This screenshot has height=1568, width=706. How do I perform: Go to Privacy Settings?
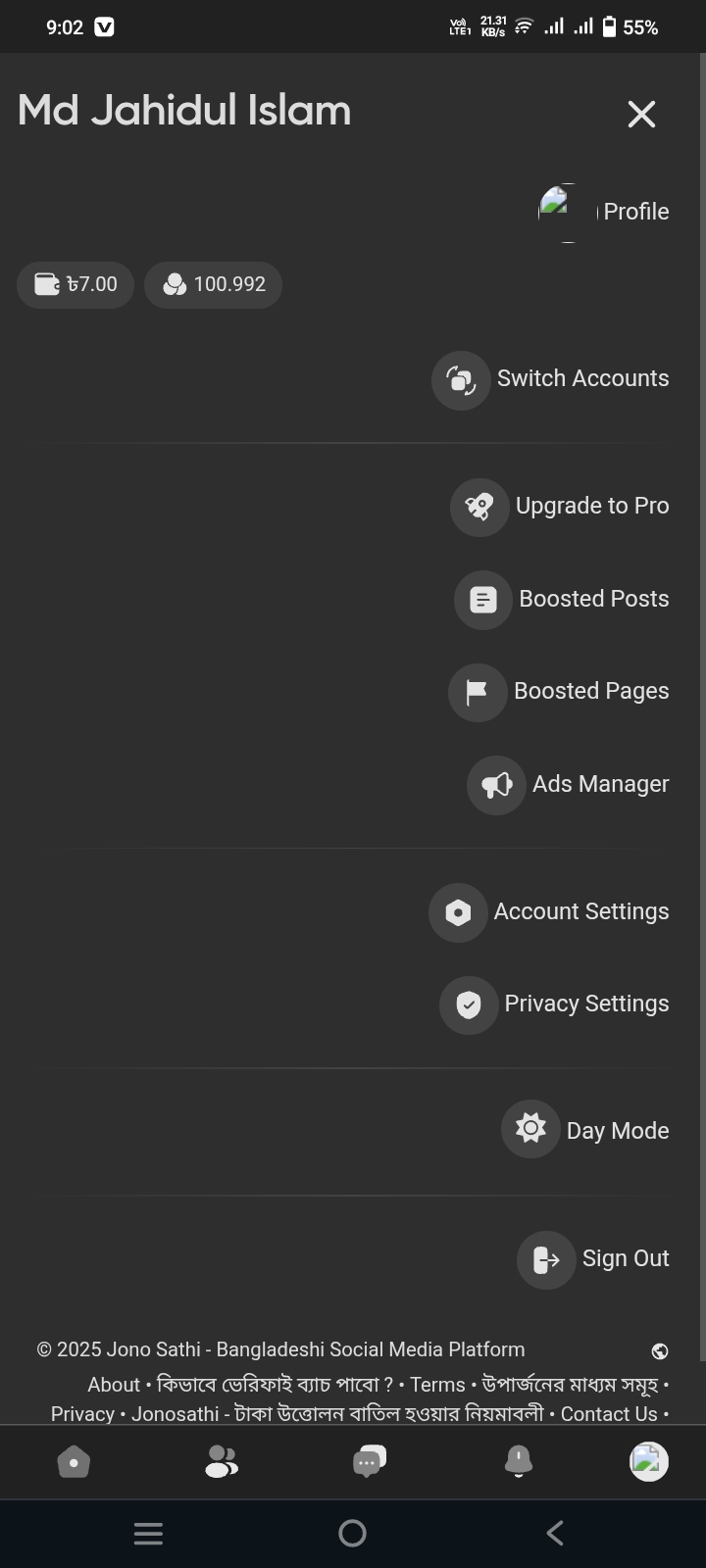pos(554,1004)
